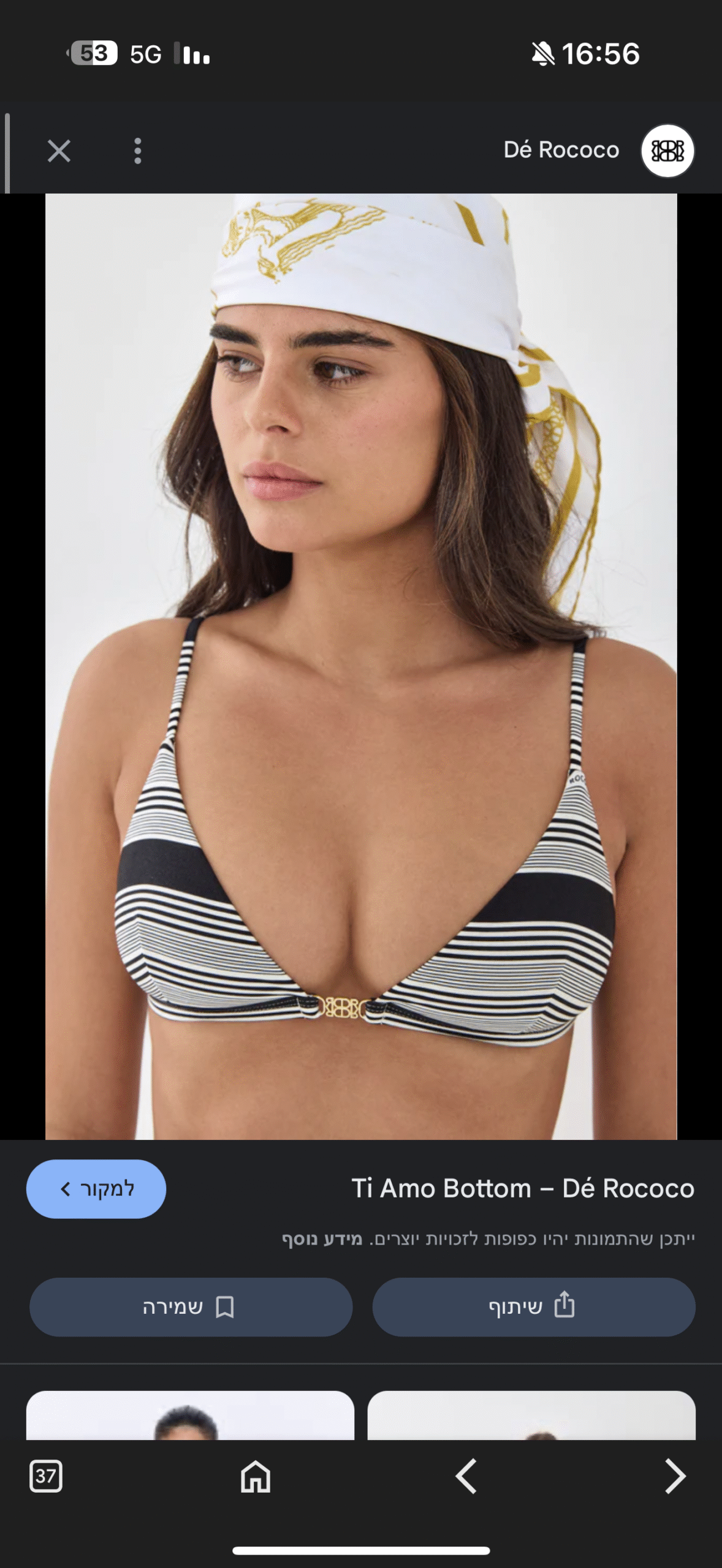This screenshot has height=1568, width=722.
Task: Open the open tabs counter
Action: tap(46, 1476)
